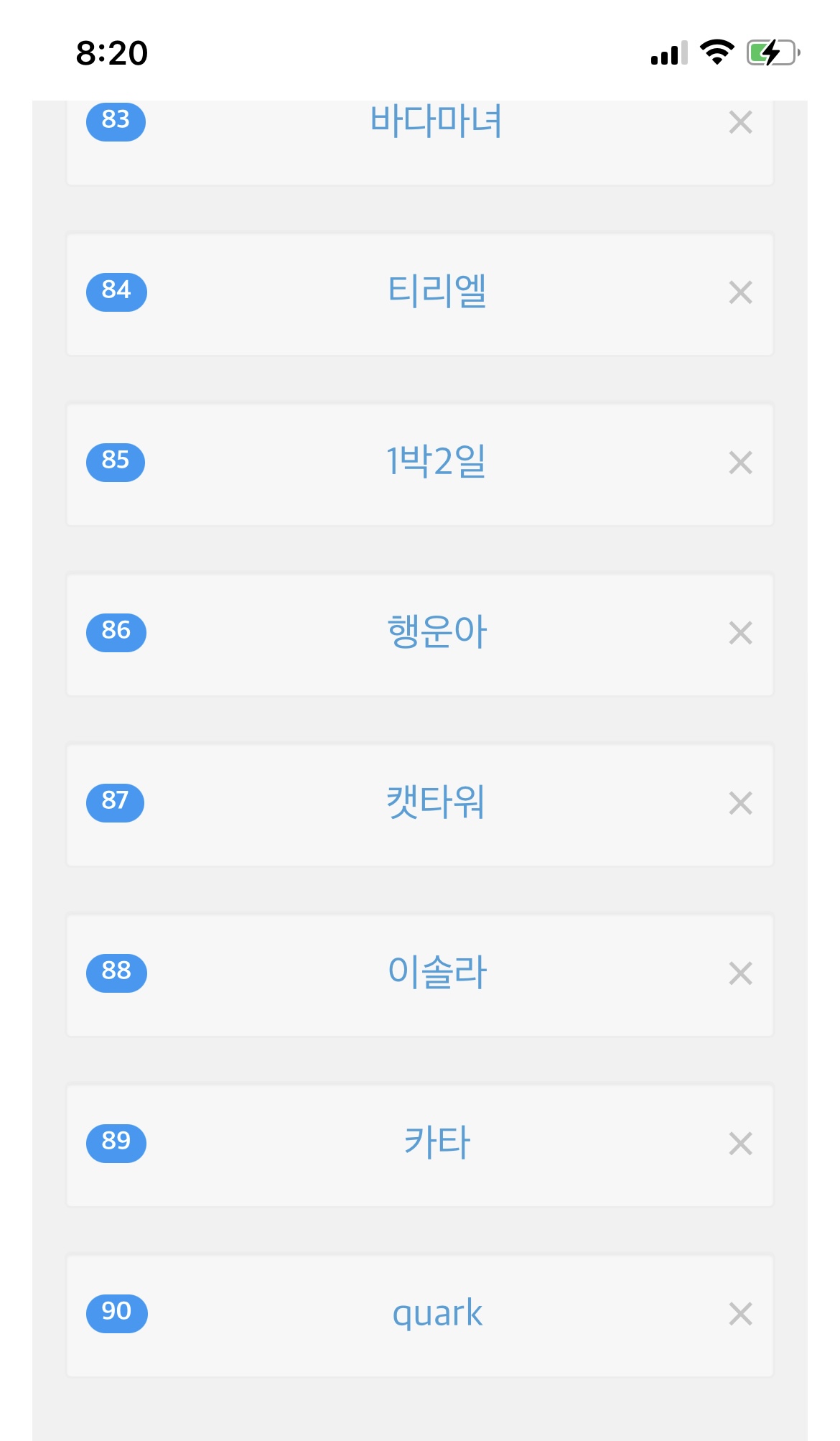This screenshot has height=1441, width=840.
Task: Select the 1박2일 keyword
Action: point(436,462)
